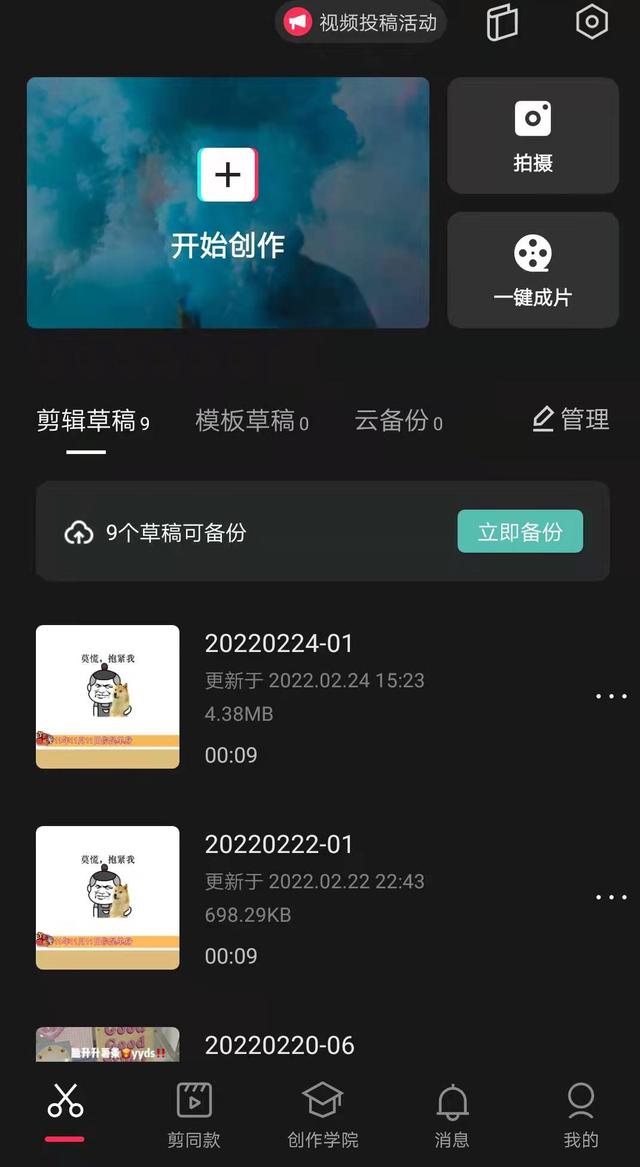Open the 视频投稿活动 announcement chip
Screen dimensions: 640x1167
coord(361,22)
